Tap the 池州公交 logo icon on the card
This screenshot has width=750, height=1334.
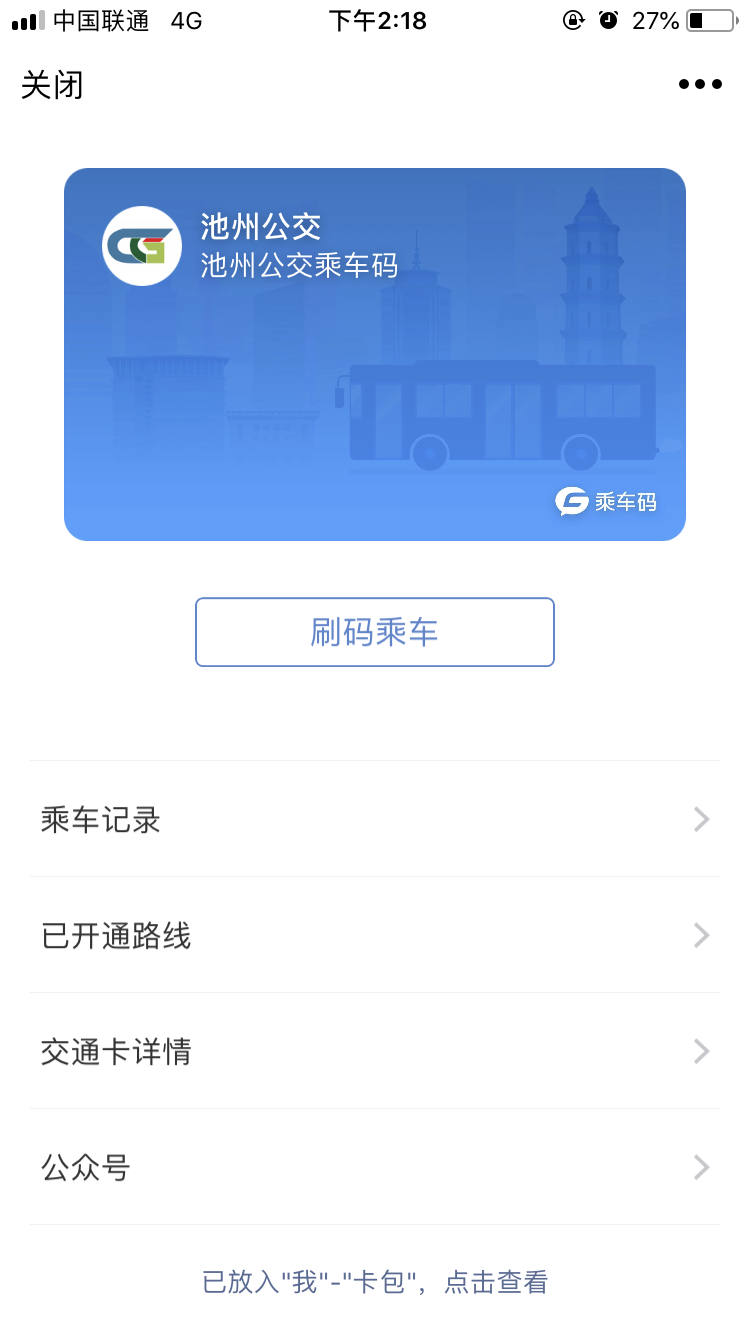141,245
